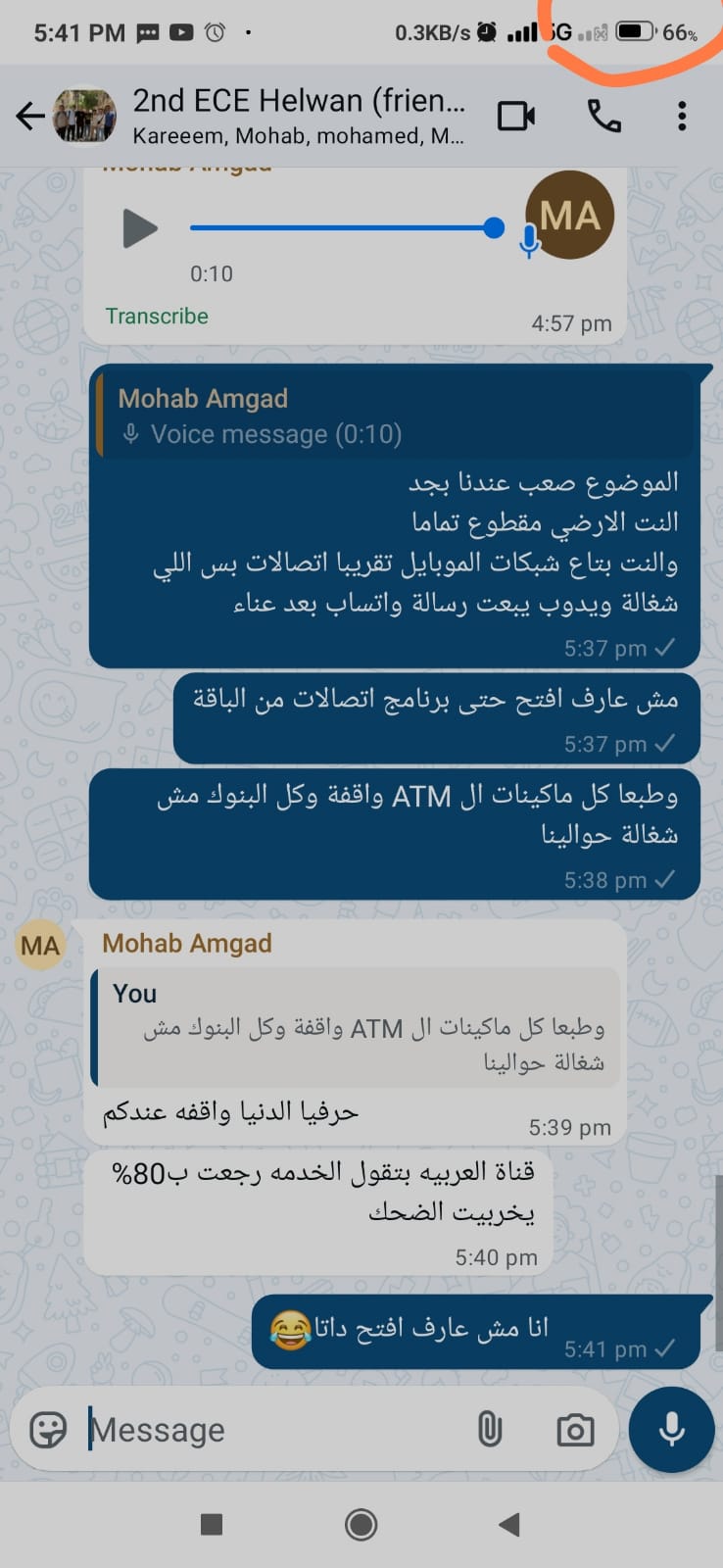The image size is (723, 1568).
Task: Jump to the quoted Mohab Amgad voice message
Action: click(395, 416)
